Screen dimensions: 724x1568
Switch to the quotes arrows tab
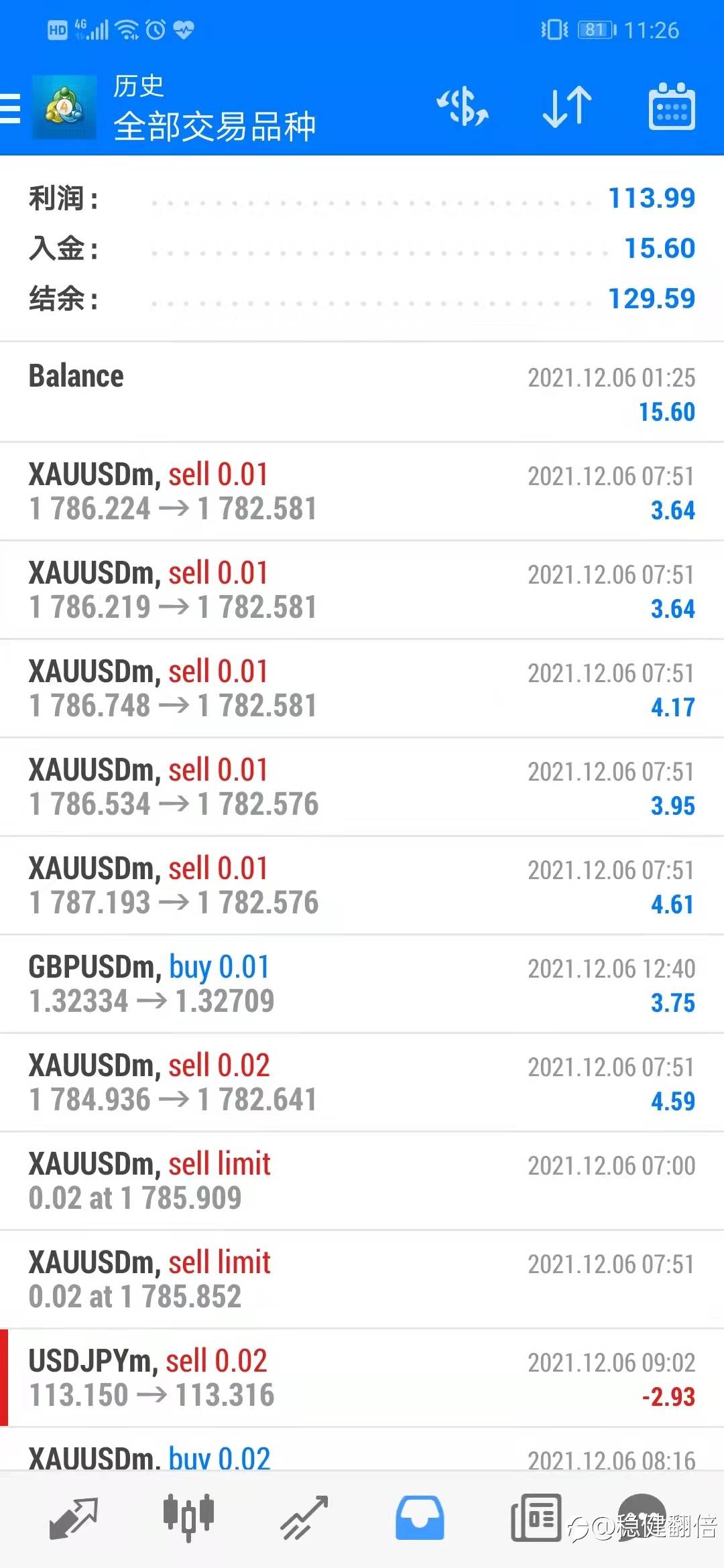[x=74, y=1518]
